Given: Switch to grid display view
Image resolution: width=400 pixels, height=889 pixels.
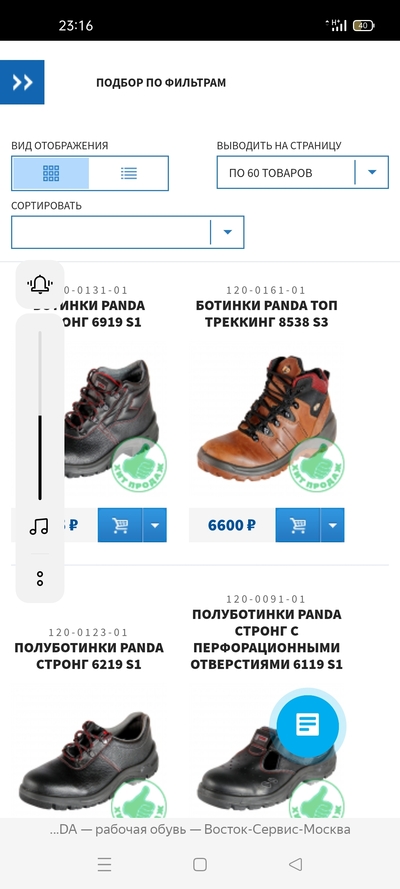Looking at the screenshot, I should [x=51, y=173].
